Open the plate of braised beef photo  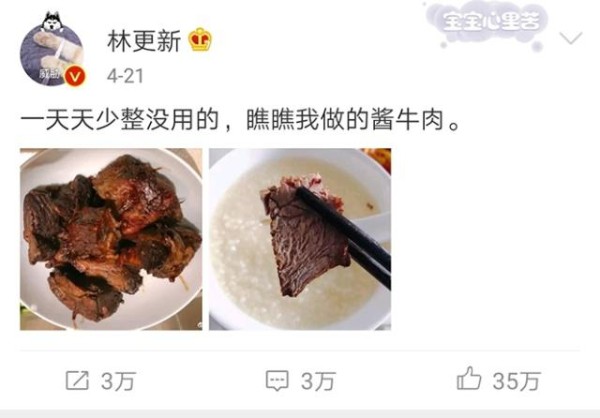pos(111,239)
